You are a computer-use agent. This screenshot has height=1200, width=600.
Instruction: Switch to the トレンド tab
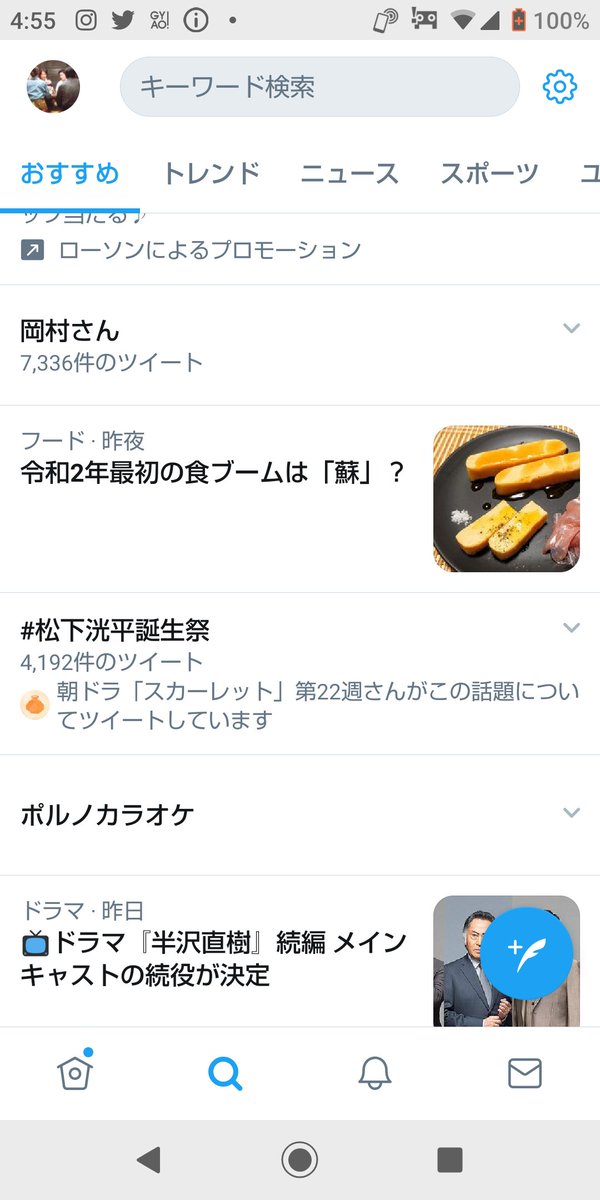pos(211,173)
